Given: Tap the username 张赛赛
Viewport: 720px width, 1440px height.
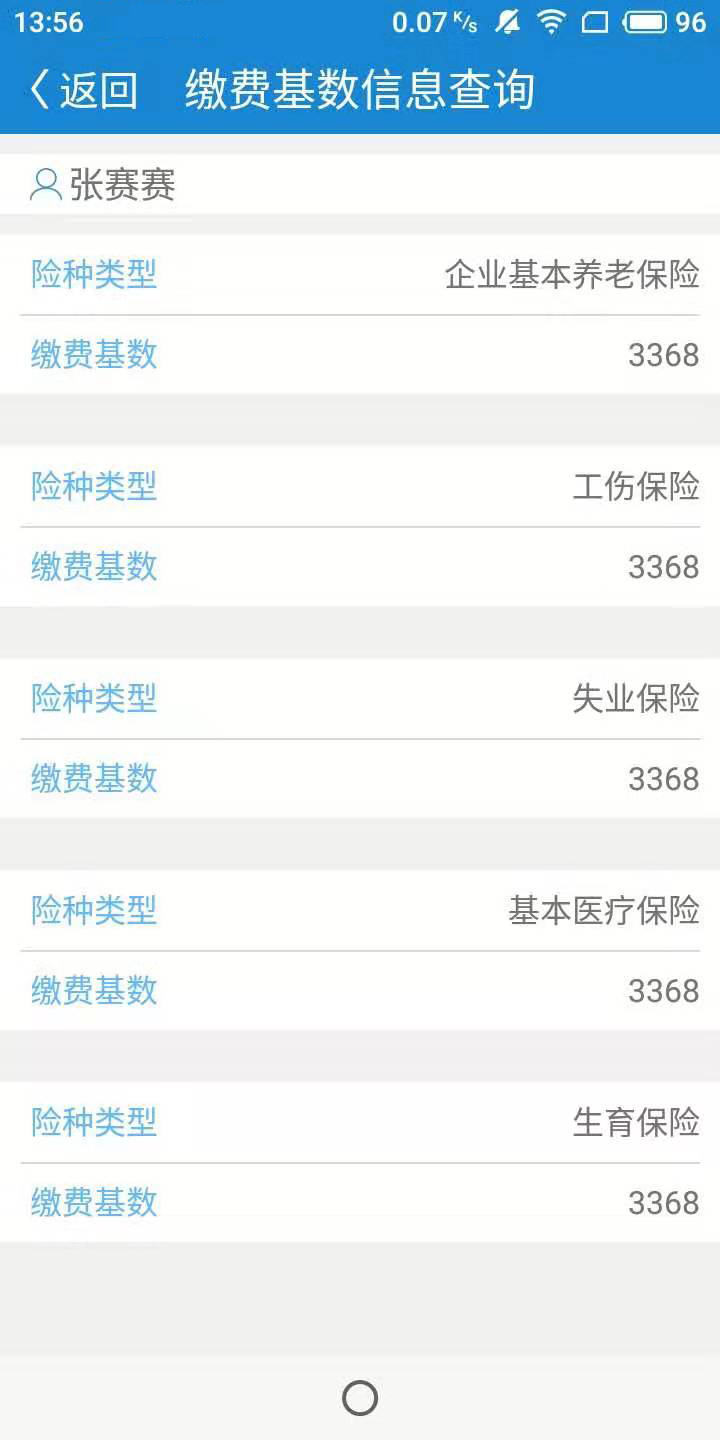Looking at the screenshot, I should pyautogui.click(x=120, y=186).
